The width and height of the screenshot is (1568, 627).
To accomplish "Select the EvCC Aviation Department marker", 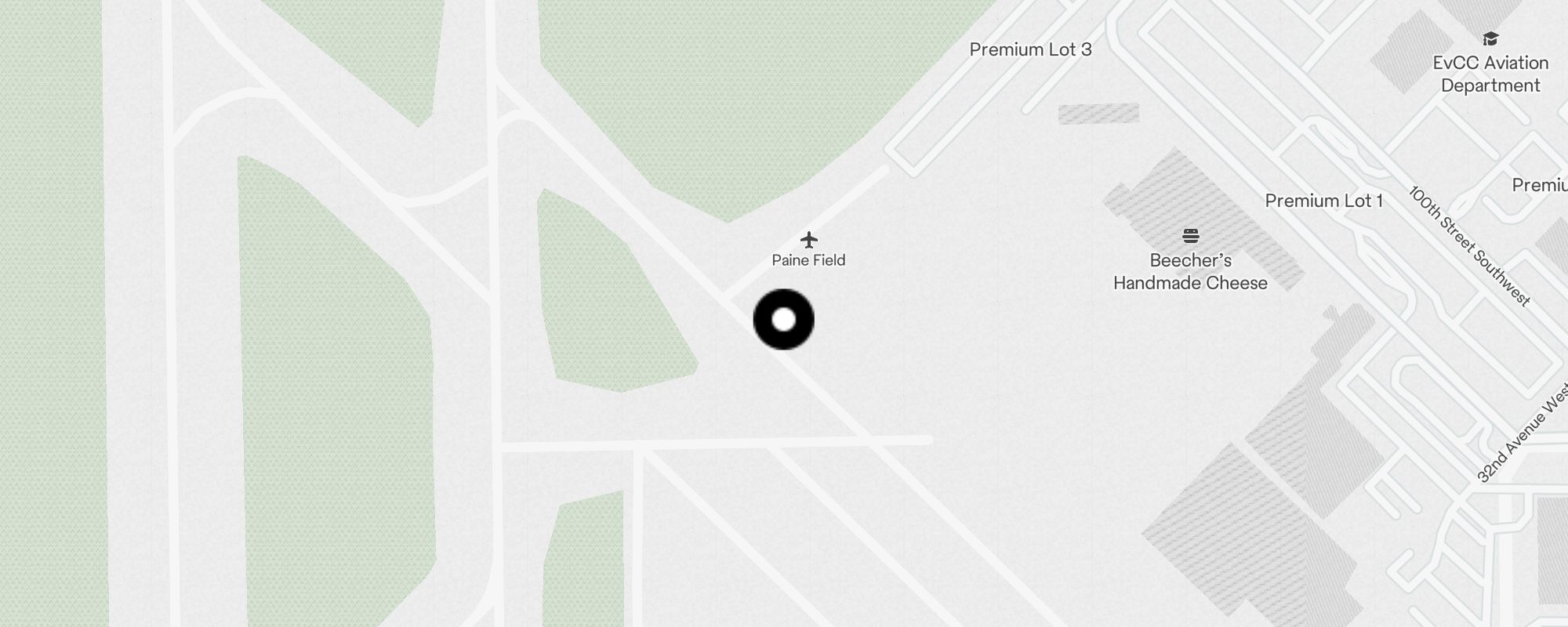I will [x=1490, y=40].
